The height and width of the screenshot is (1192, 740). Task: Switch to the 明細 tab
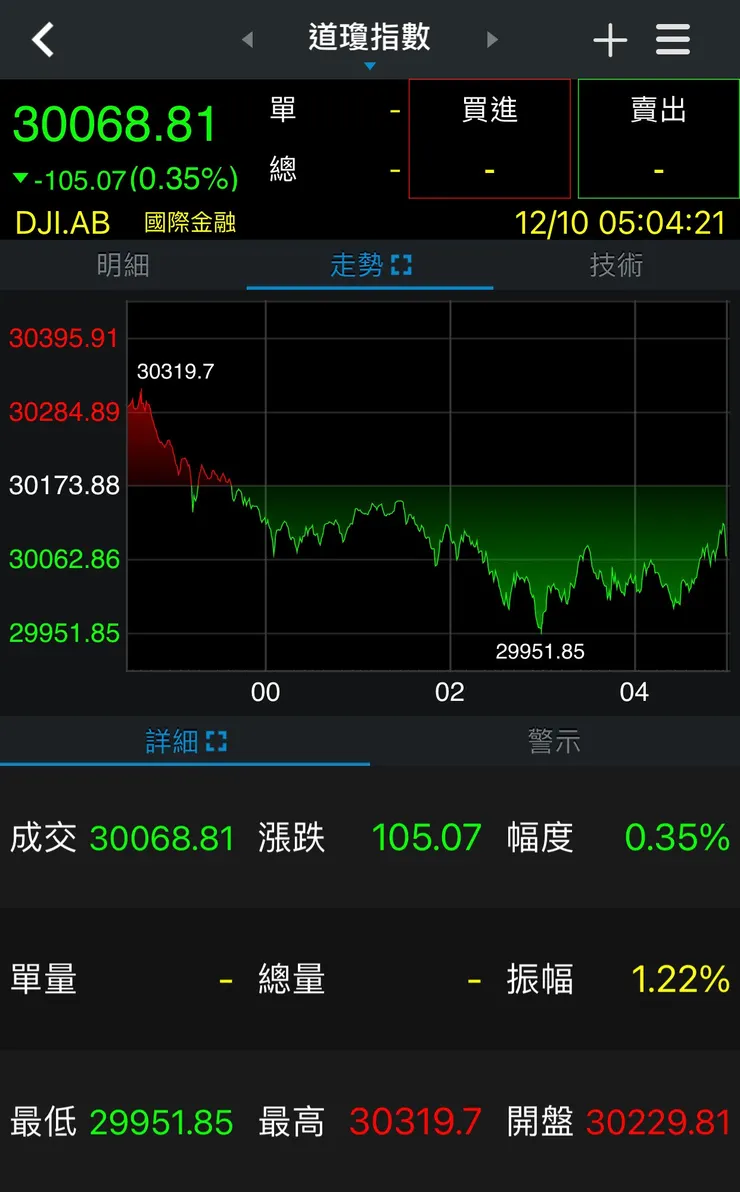[123, 266]
